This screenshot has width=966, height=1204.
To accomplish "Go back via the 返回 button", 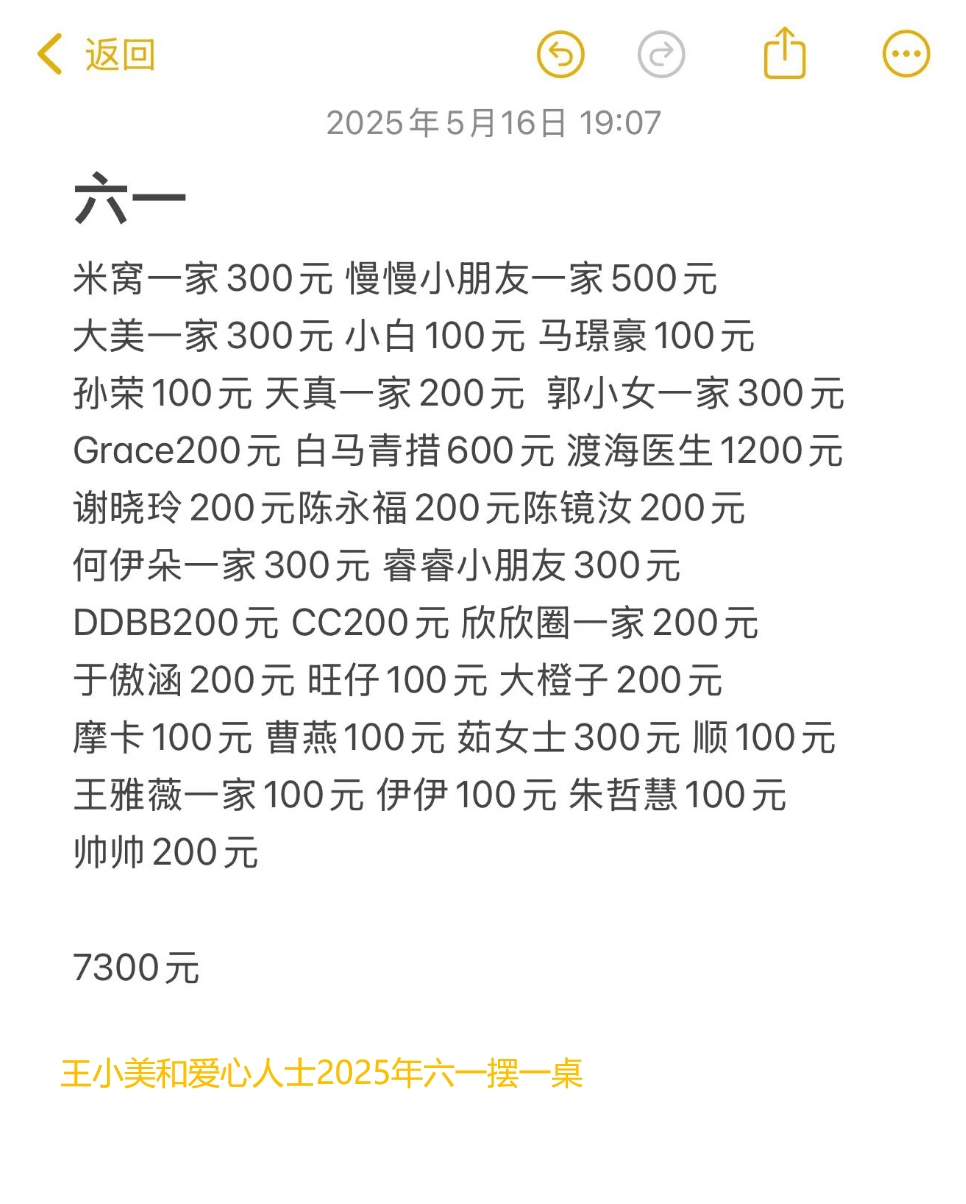I will [x=97, y=54].
